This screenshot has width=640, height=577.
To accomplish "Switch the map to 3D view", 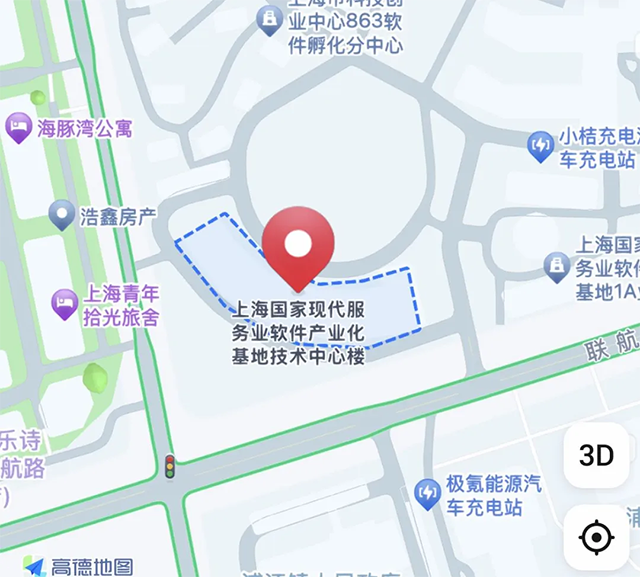I will pyautogui.click(x=596, y=456).
